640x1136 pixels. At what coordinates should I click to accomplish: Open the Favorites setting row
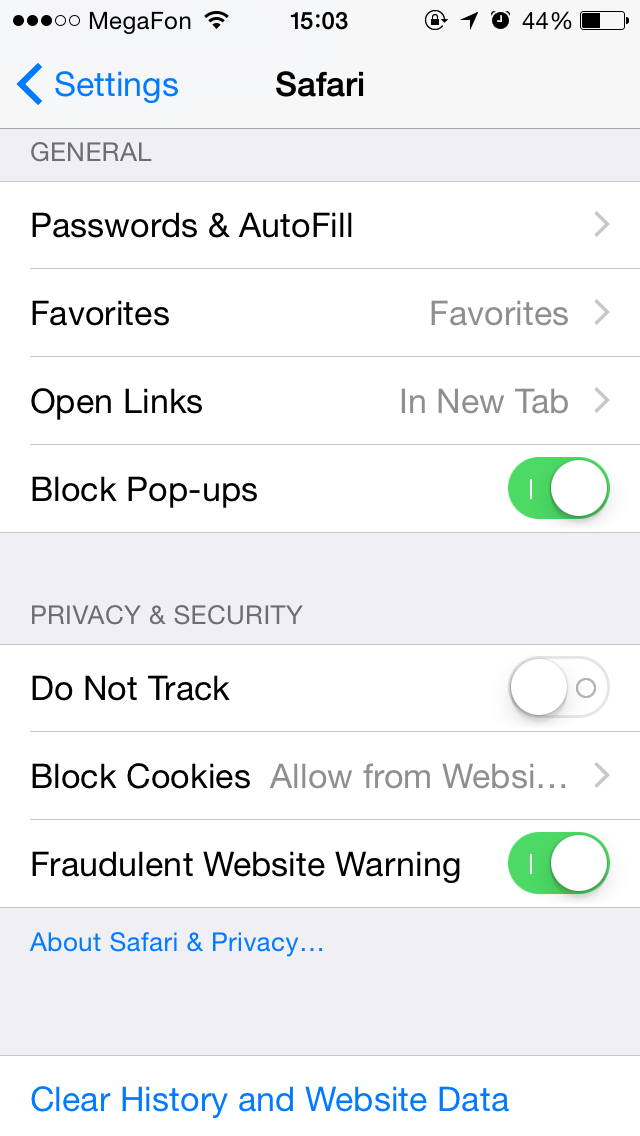point(320,313)
